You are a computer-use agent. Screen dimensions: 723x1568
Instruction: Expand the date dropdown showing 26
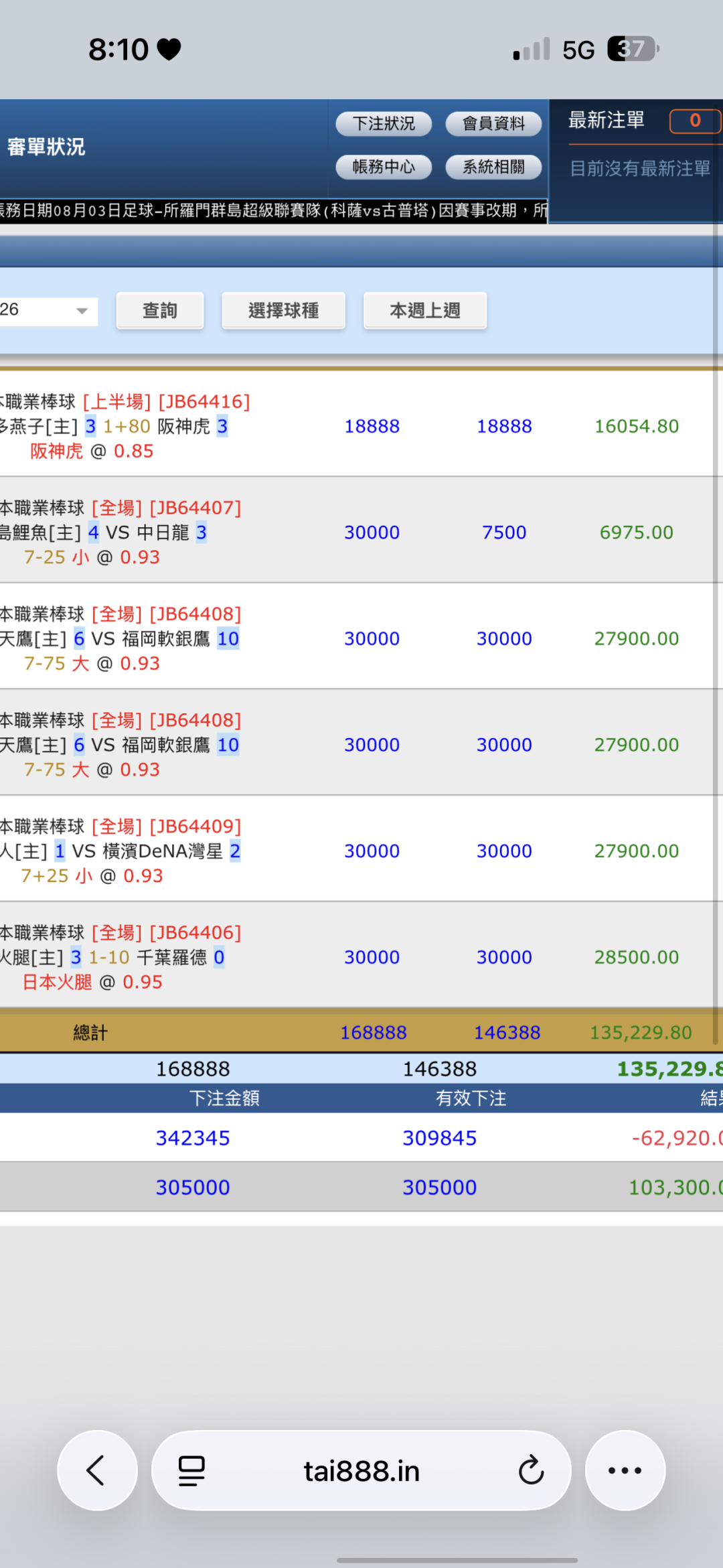(47, 311)
